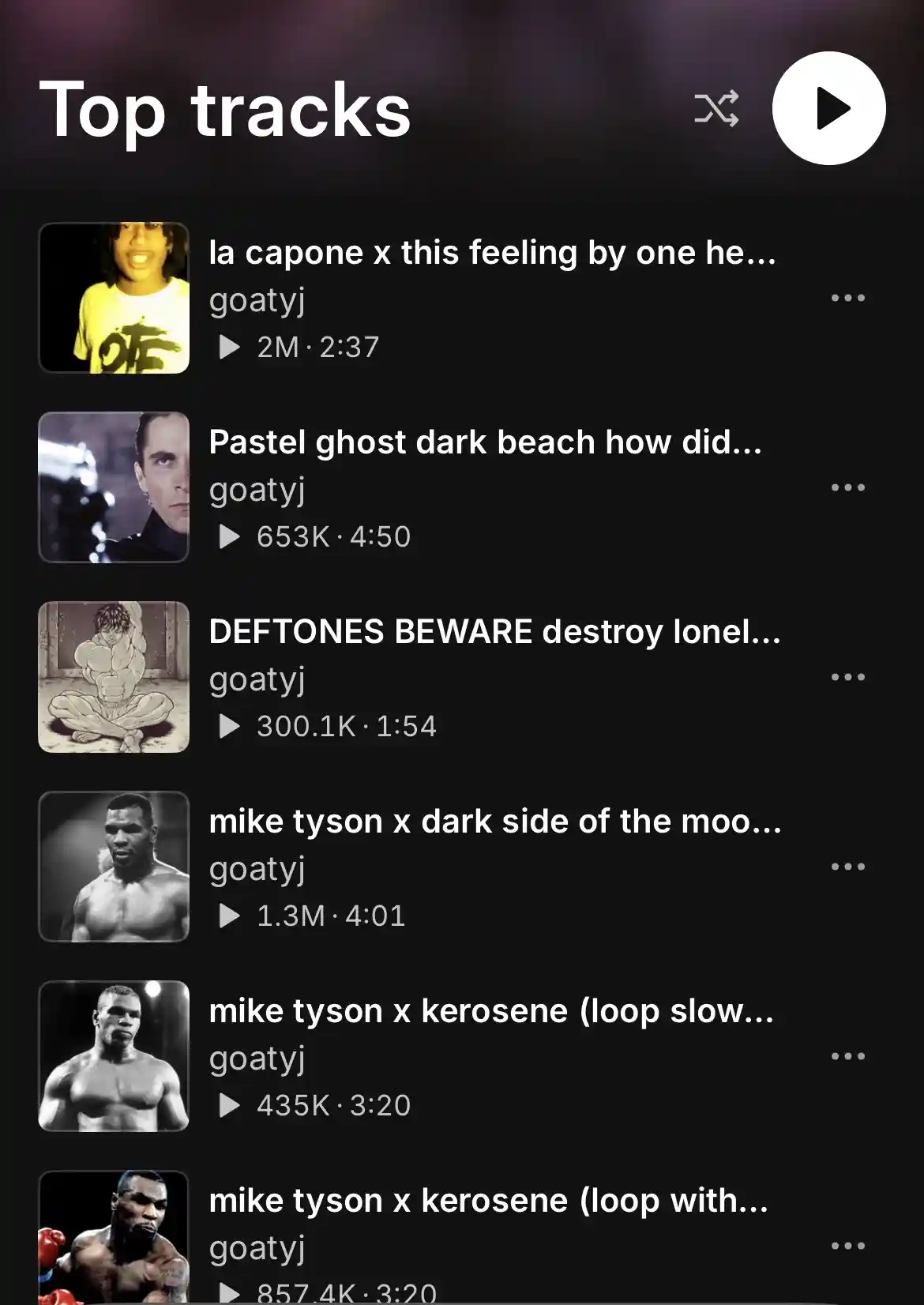The image size is (924, 1305).
Task: Shuffle the top tracks
Action: pyautogui.click(x=716, y=109)
